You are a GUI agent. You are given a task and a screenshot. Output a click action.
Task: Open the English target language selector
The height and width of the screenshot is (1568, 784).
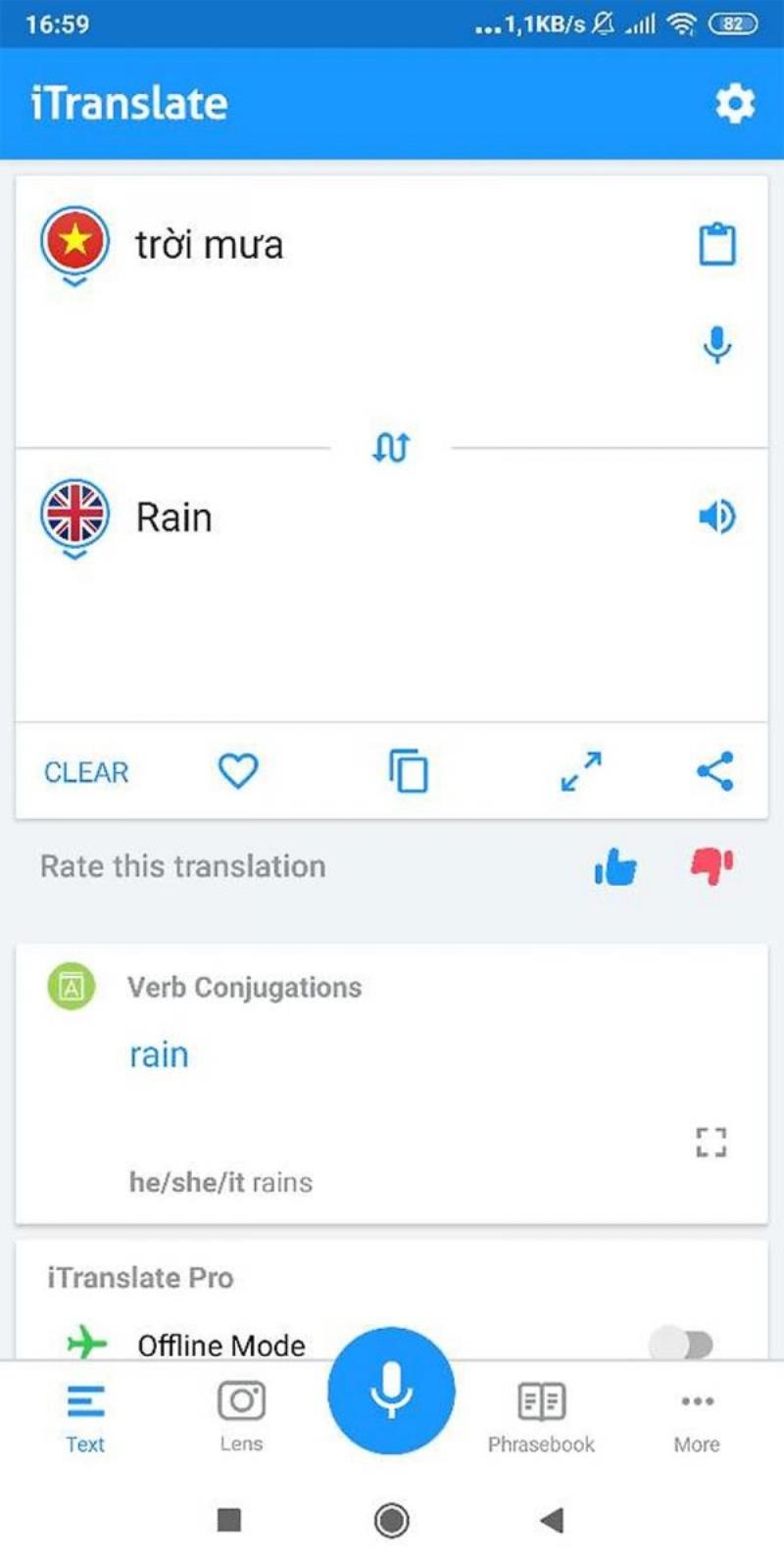pos(73,516)
